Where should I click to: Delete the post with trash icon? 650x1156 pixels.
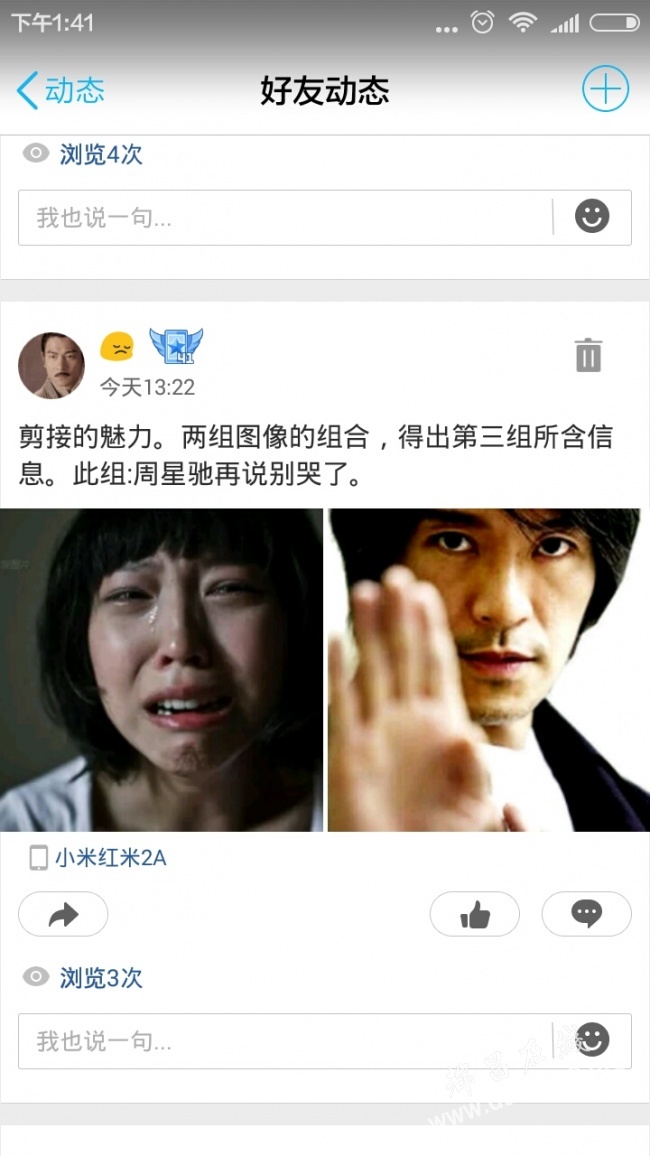click(588, 355)
